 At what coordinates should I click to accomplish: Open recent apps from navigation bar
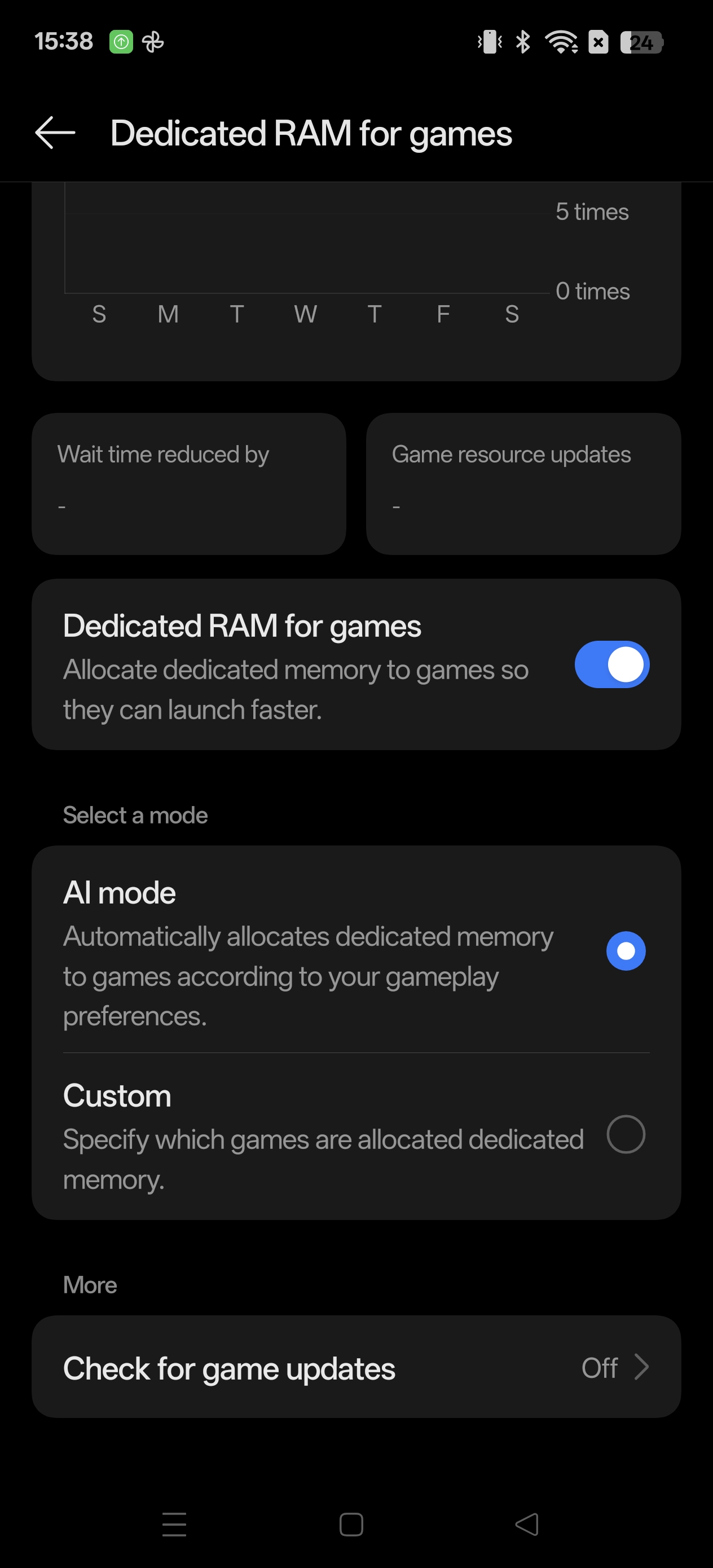tap(174, 1524)
